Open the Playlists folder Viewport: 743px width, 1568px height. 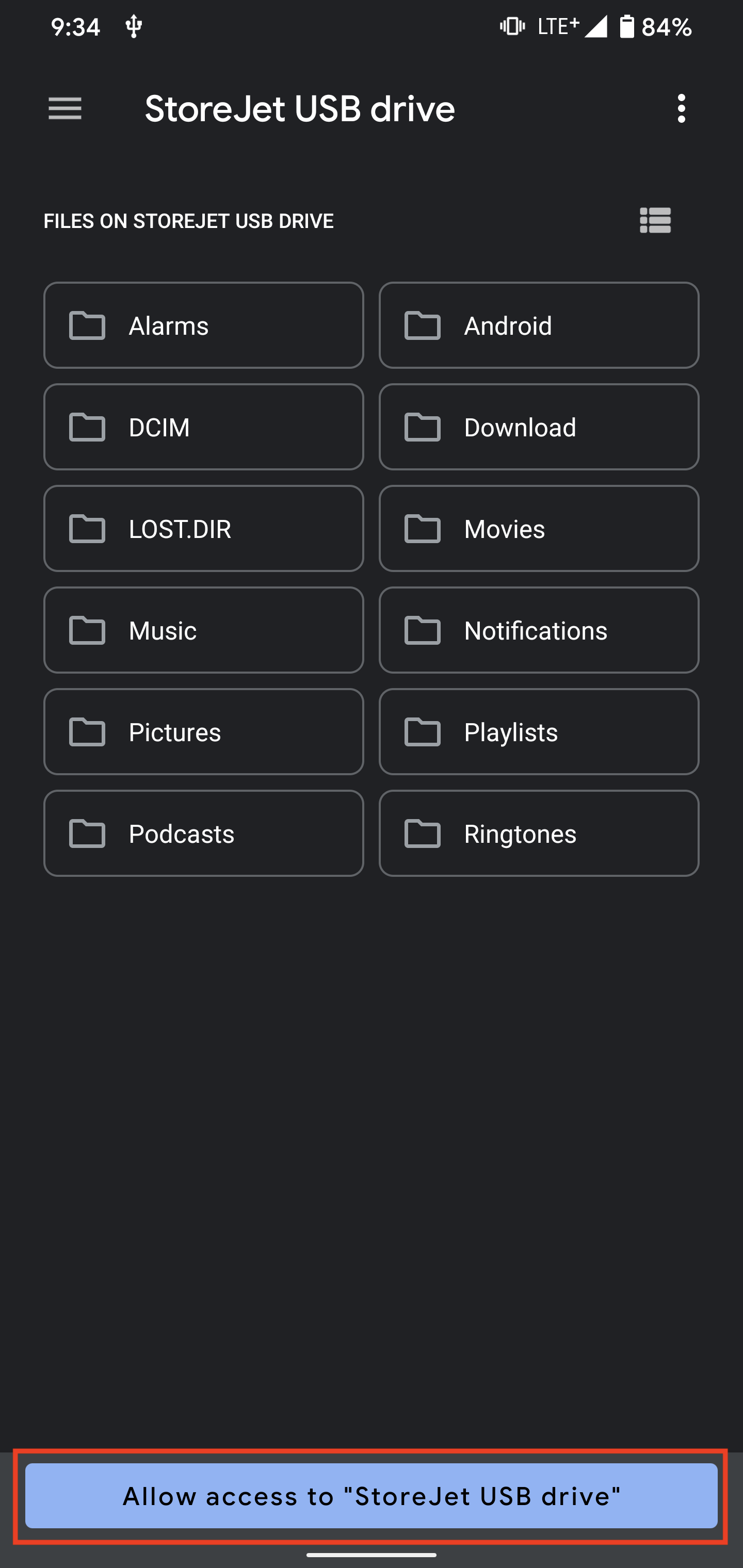[x=539, y=732]
